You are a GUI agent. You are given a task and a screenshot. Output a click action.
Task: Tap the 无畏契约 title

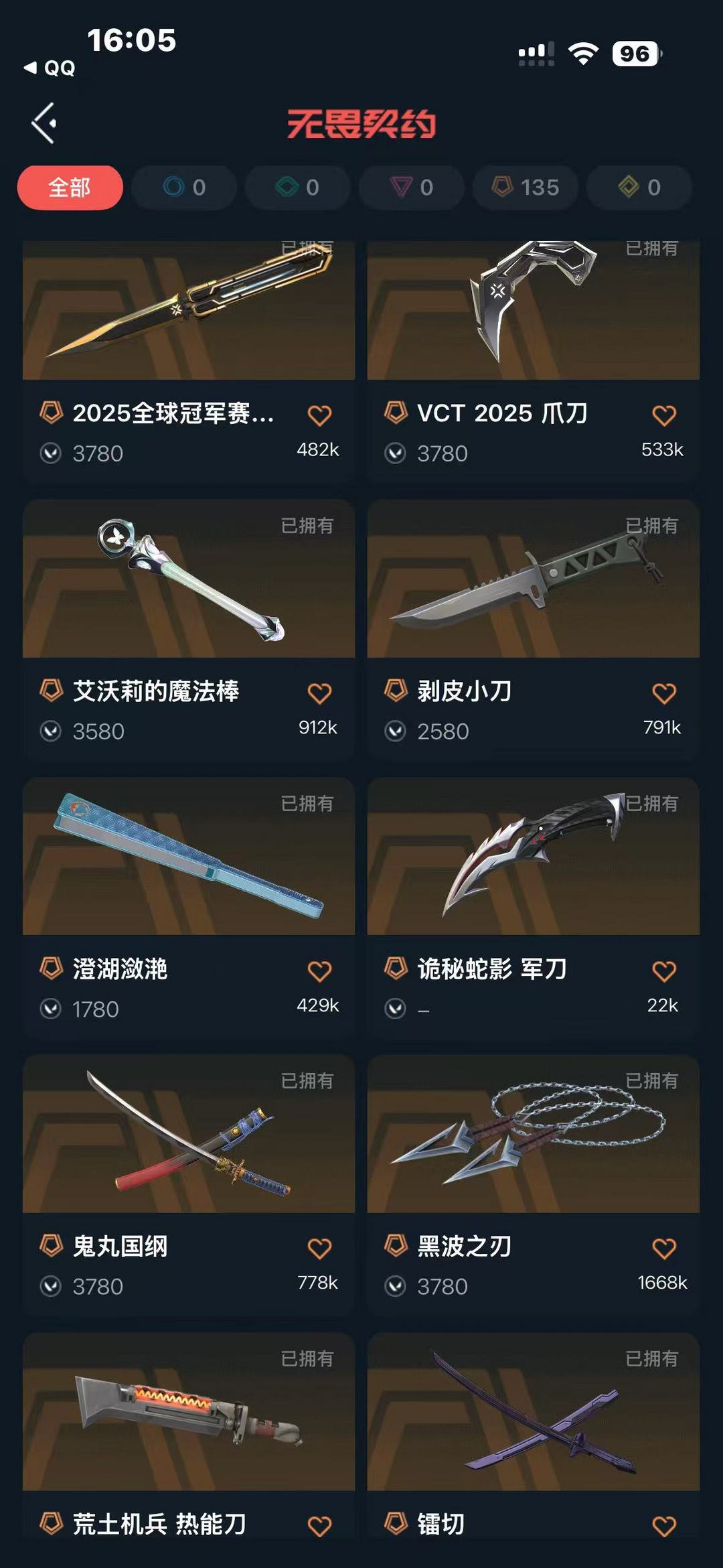pyautogui.click(x=361, y=123)
